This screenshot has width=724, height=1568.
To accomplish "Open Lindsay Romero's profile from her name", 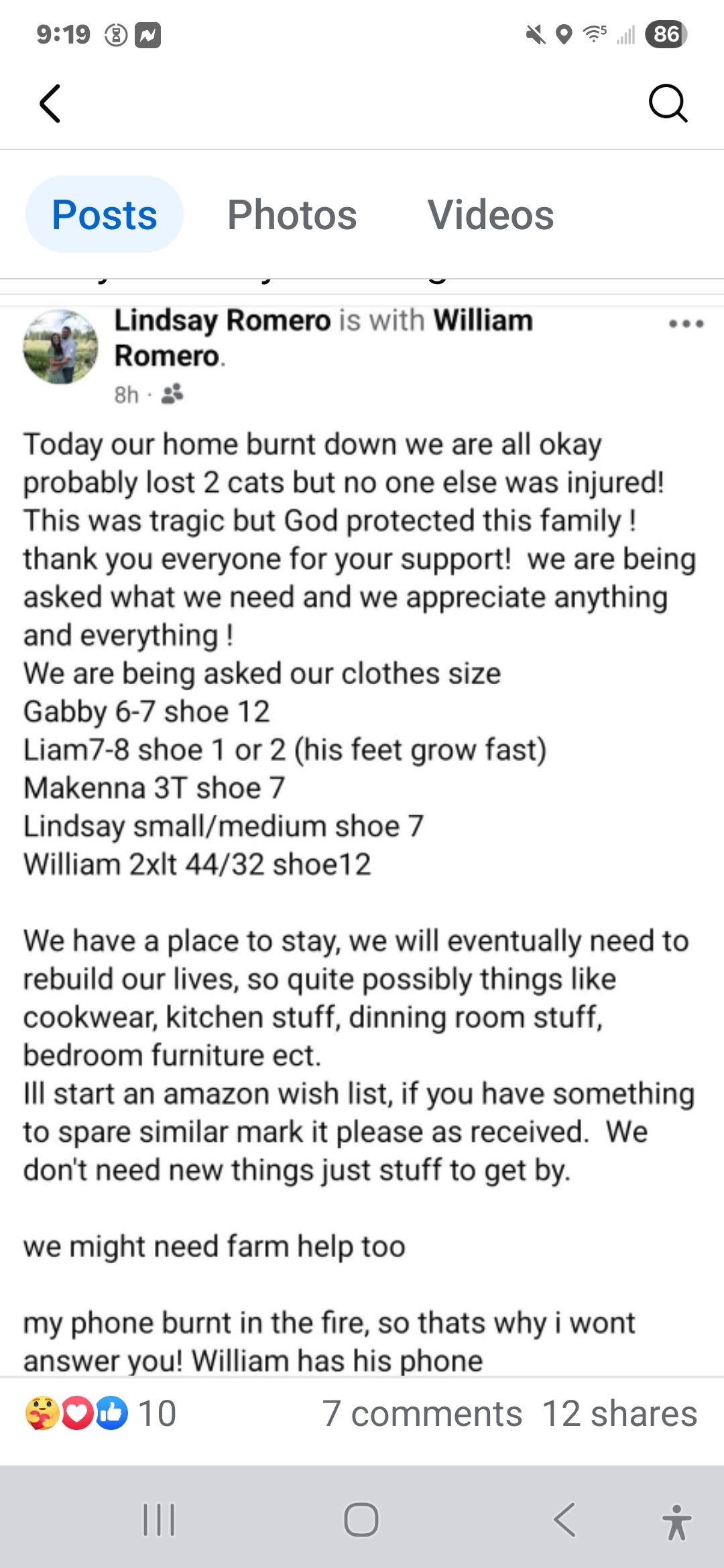I will (223, 320).
